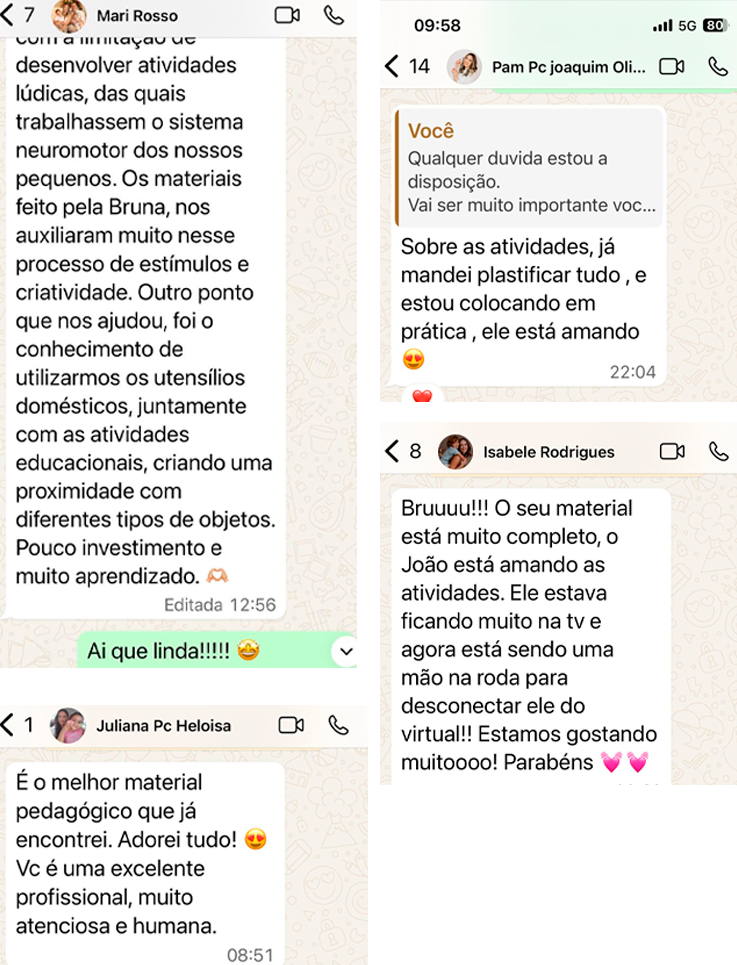Open message options on 'Ai que linda!!!!!' bubble
Screen dimensions: 737x965
pyautogui.click(x=343, y=651)
